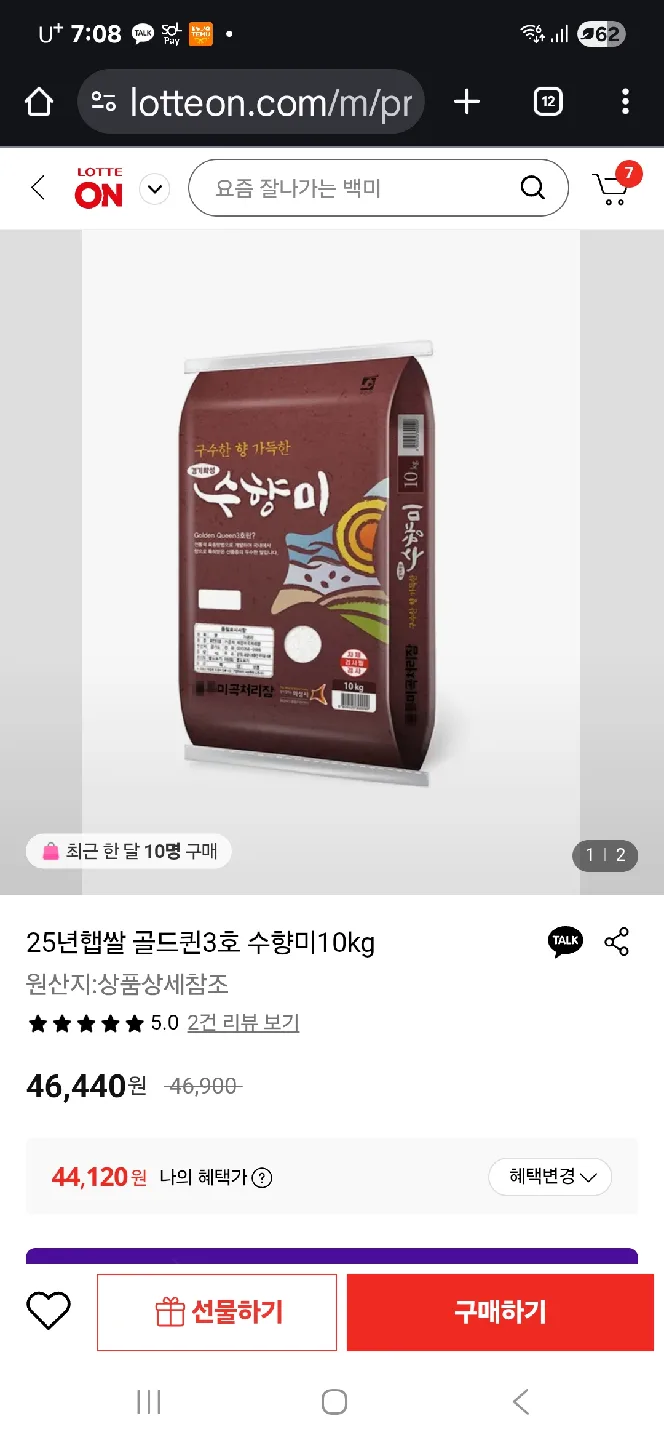Open the browser home page button
The image size is (664, 1440).
pos(38,102)
